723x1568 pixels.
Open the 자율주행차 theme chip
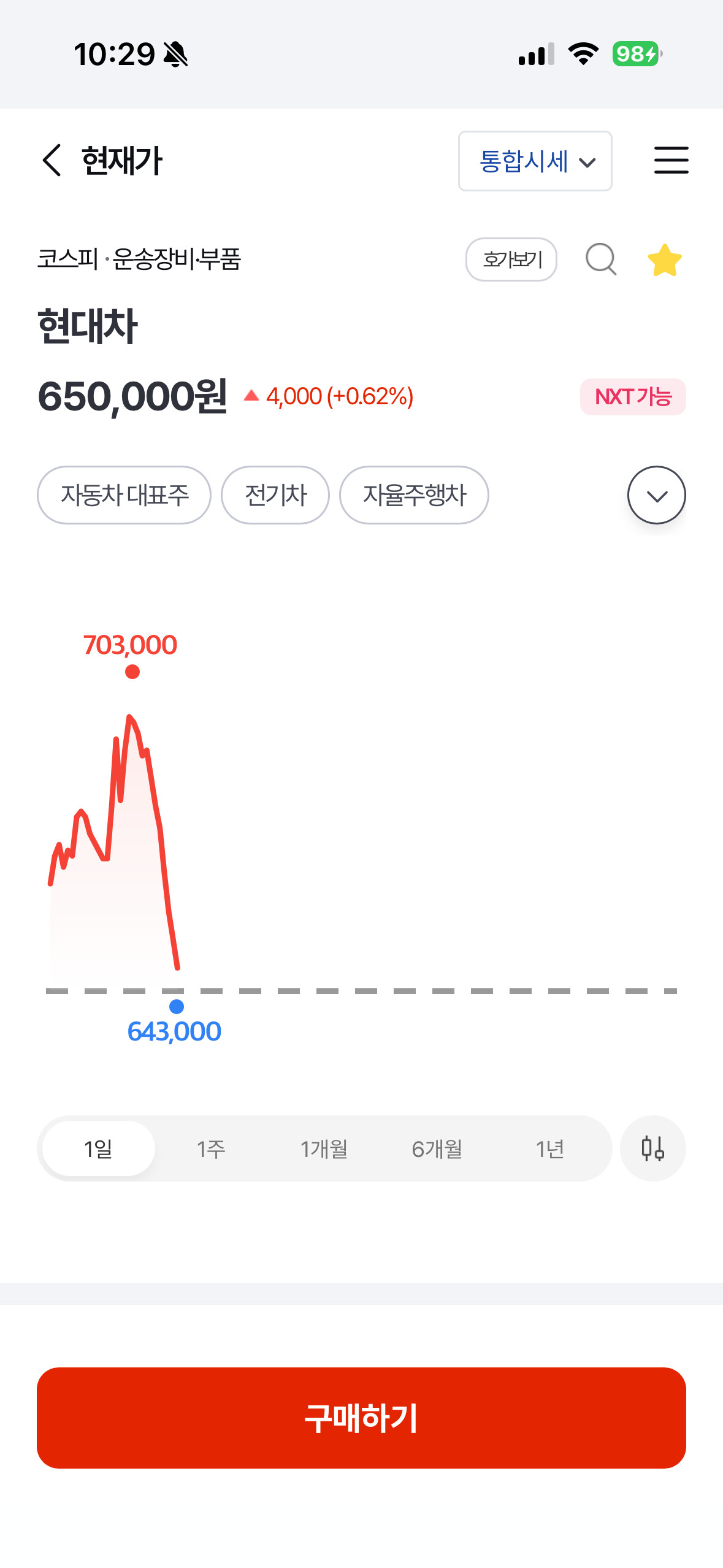pos(415,495)
